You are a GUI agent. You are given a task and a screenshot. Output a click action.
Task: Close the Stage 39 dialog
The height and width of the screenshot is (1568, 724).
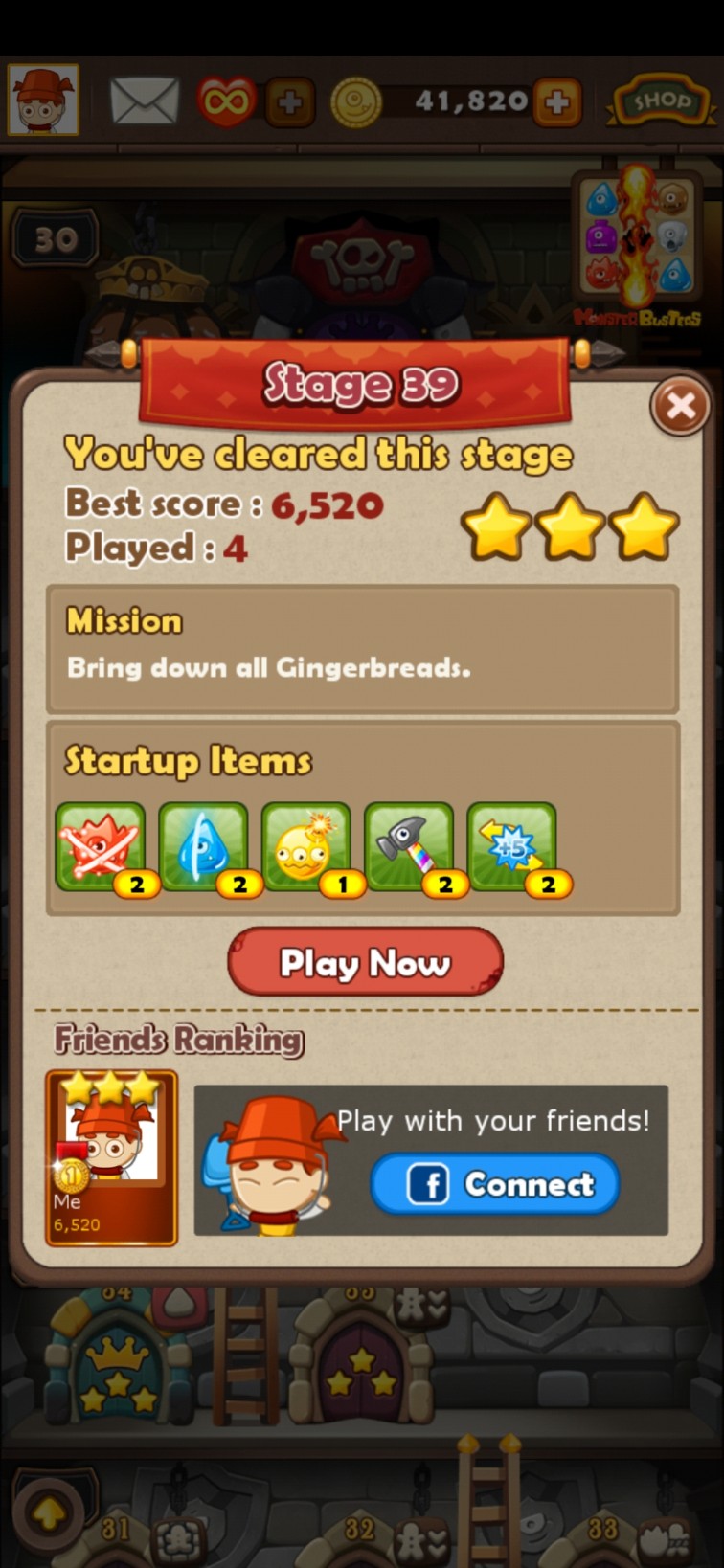[x=680, y=407]
